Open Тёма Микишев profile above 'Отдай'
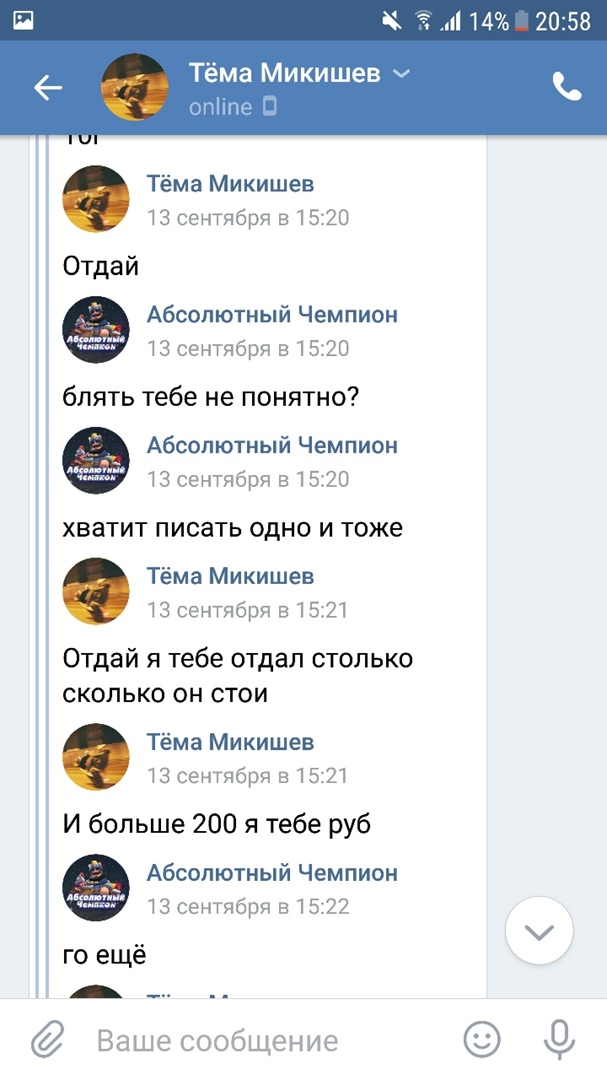This screenshot has height=1080, width=607. (230, 184)
